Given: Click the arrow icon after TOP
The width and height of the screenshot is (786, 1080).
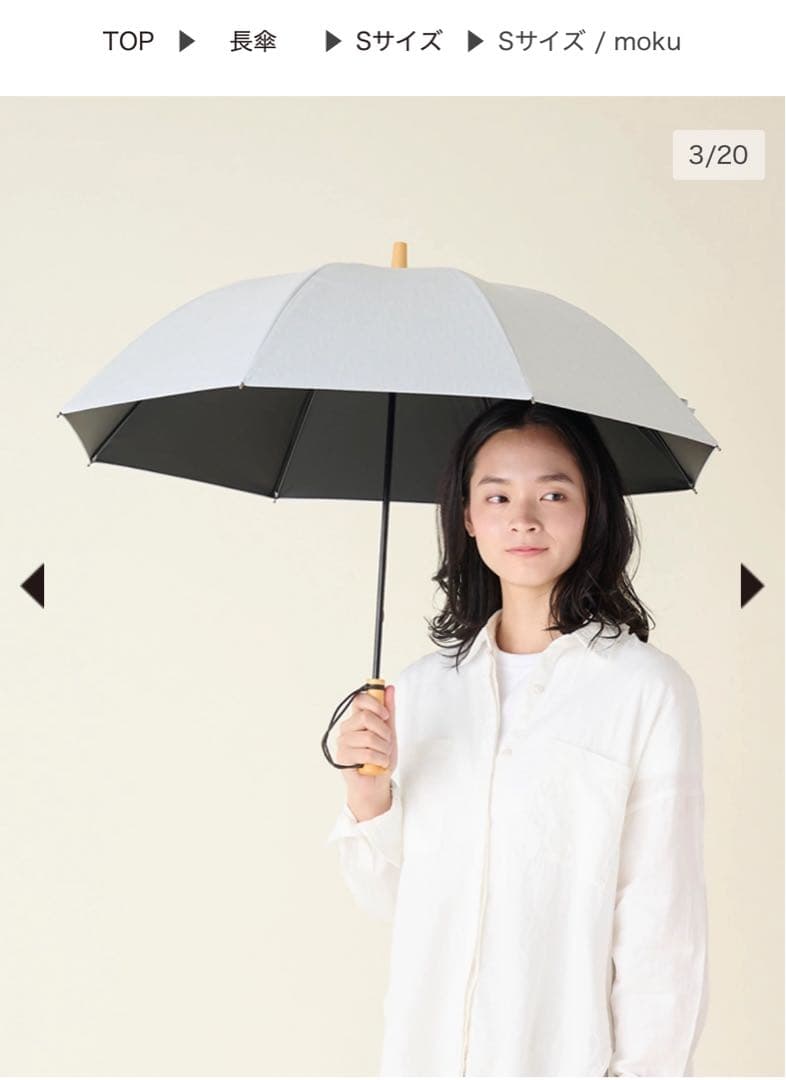Looking at the screenshot, I should (189, 42).
